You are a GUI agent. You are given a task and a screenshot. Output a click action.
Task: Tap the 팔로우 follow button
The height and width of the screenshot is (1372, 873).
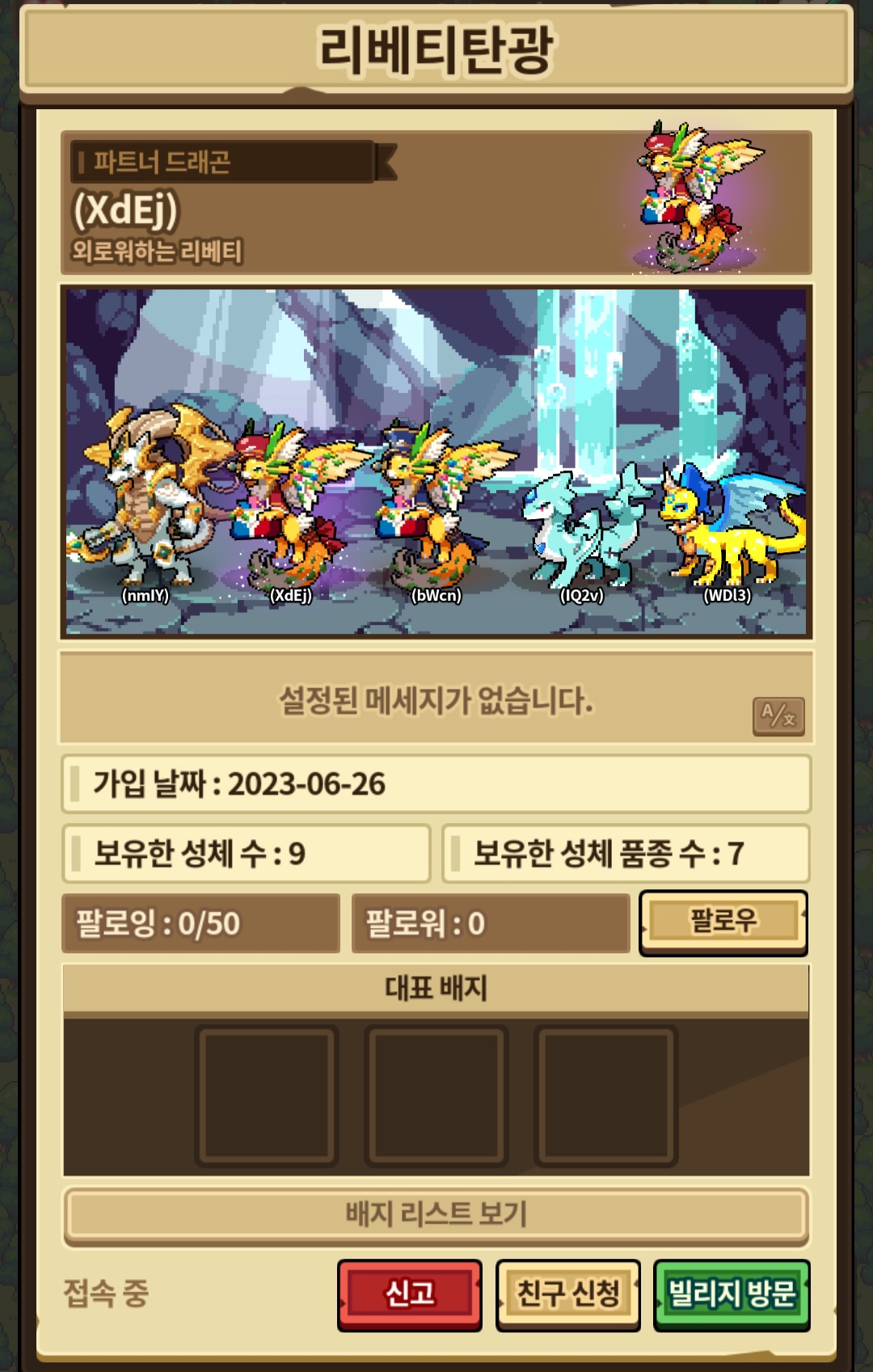tap(723, 922)
